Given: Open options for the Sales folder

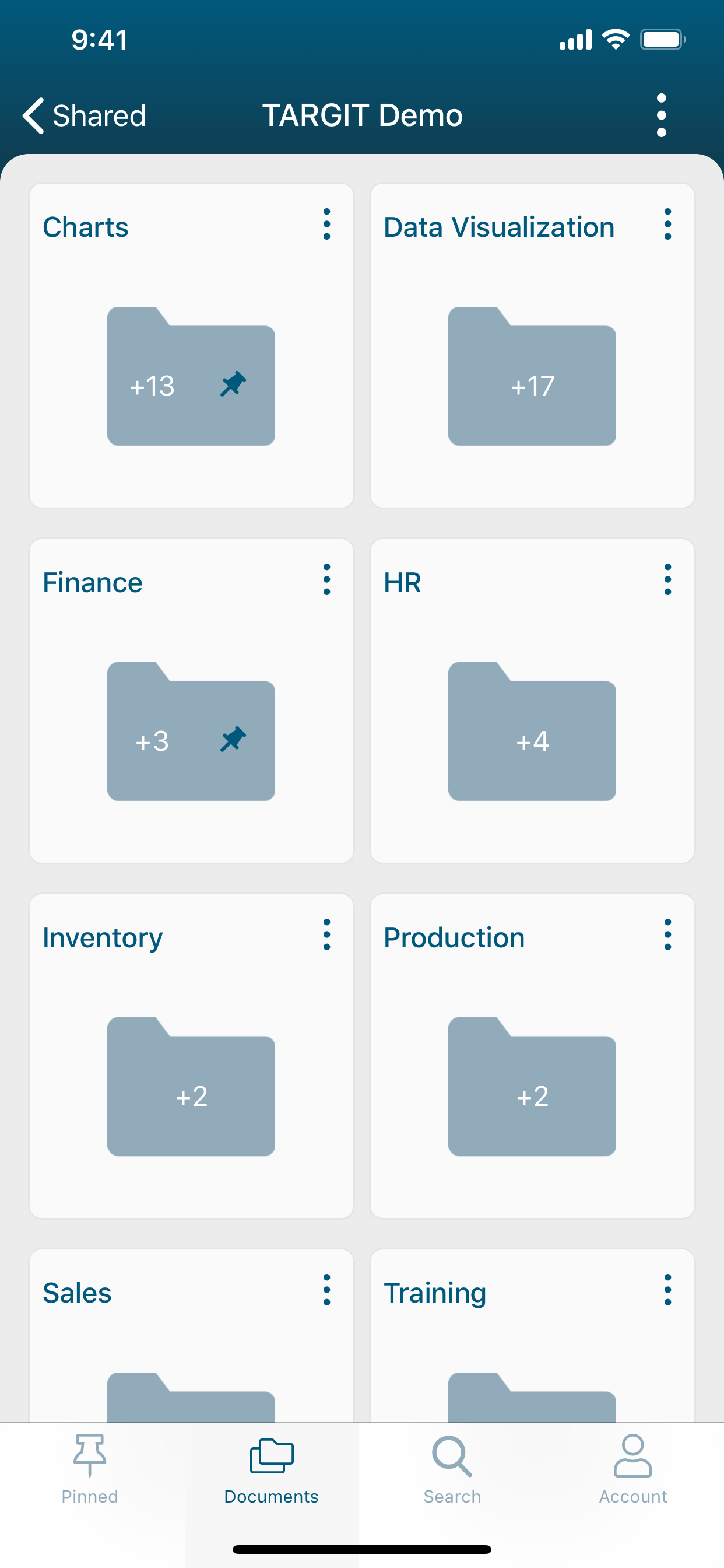Looking at the screenshot, I should point(326,1290).
